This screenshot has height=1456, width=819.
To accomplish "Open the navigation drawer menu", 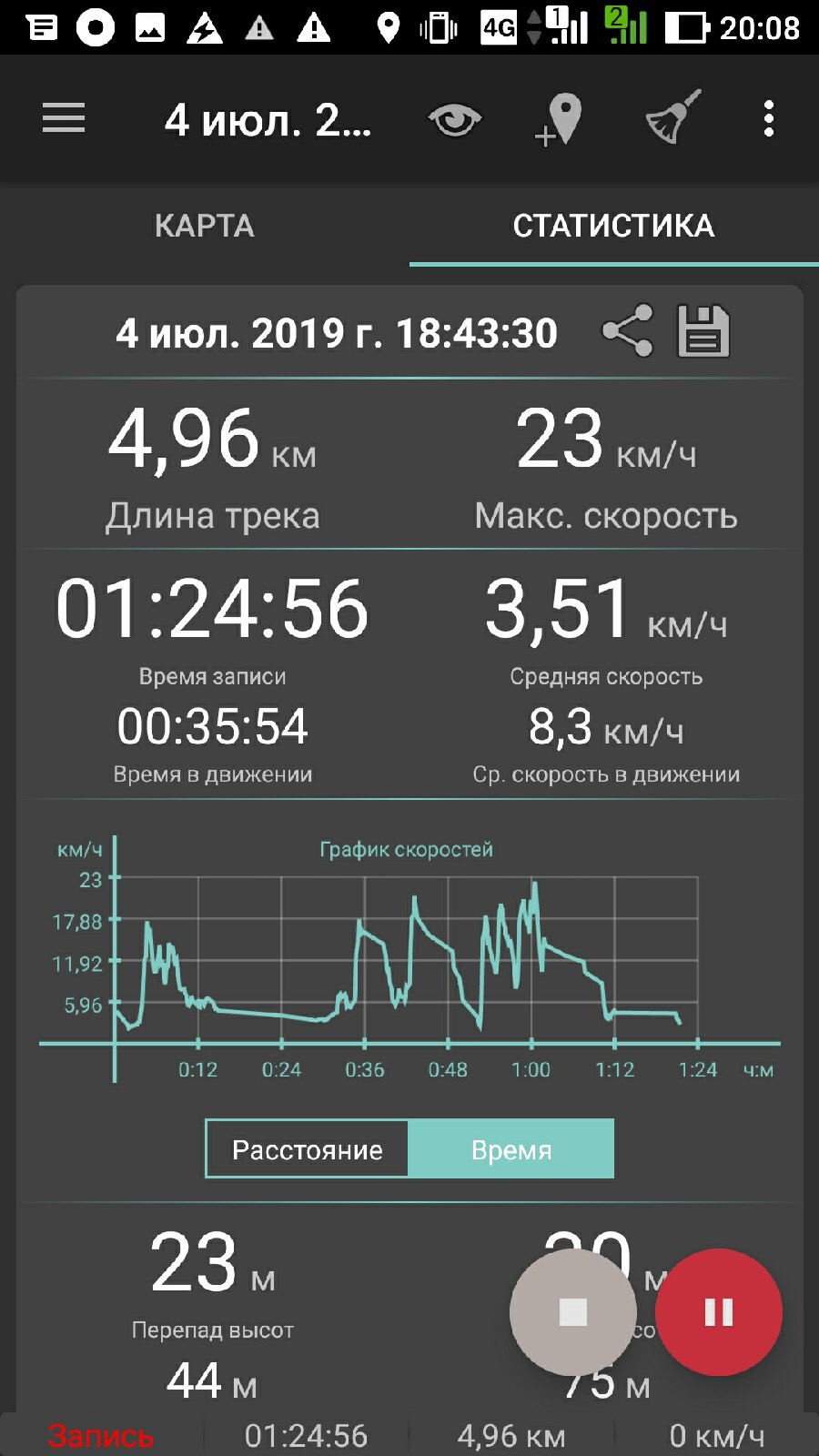I will tap(64, 119).
